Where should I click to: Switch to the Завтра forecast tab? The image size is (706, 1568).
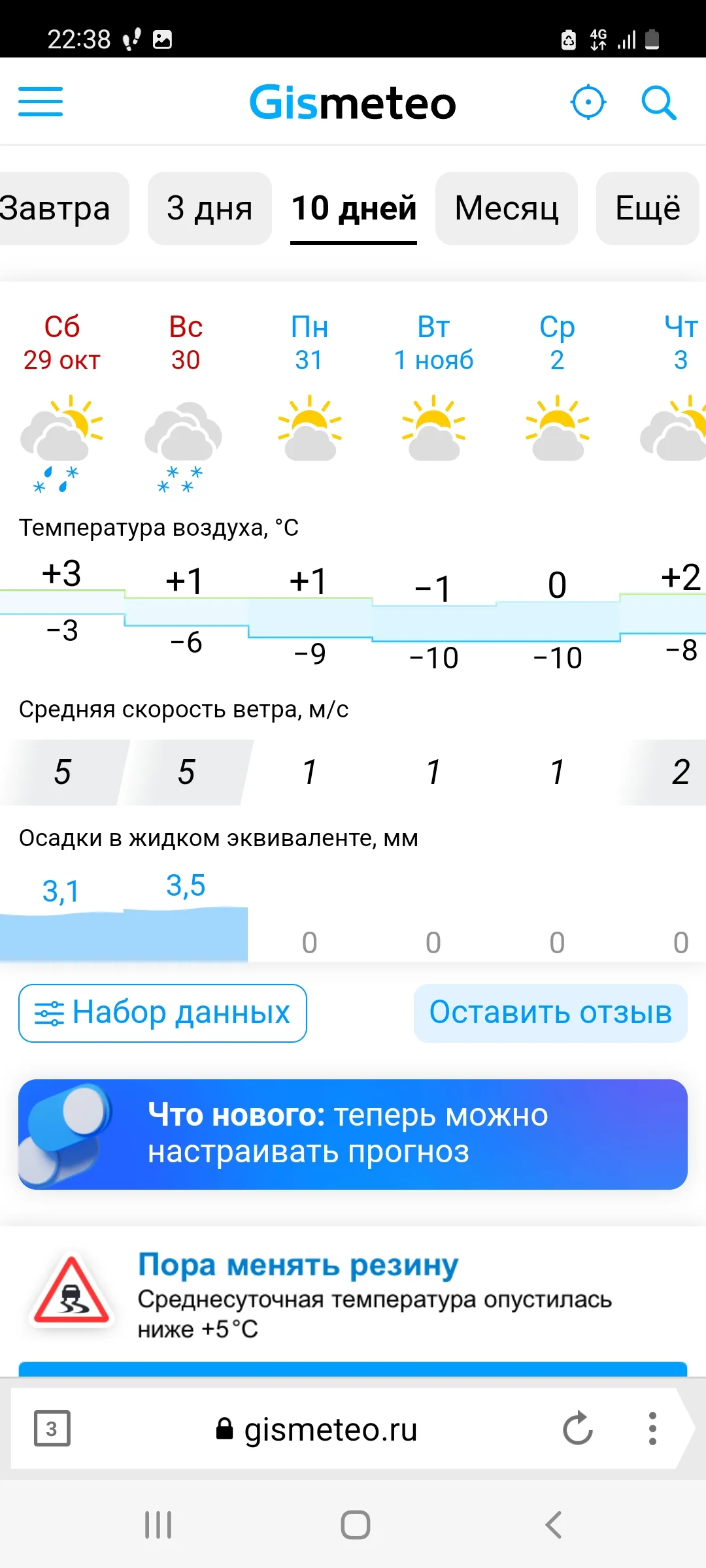click(x=58, y=208)
